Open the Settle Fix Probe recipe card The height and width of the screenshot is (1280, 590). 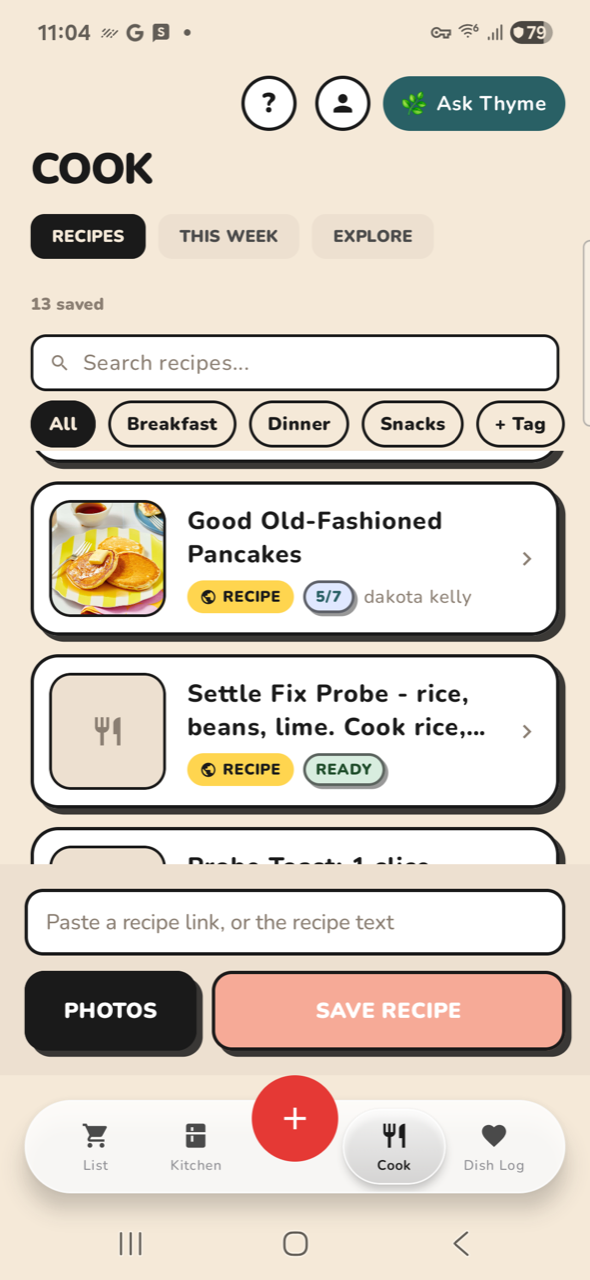[x=295, y=731]
